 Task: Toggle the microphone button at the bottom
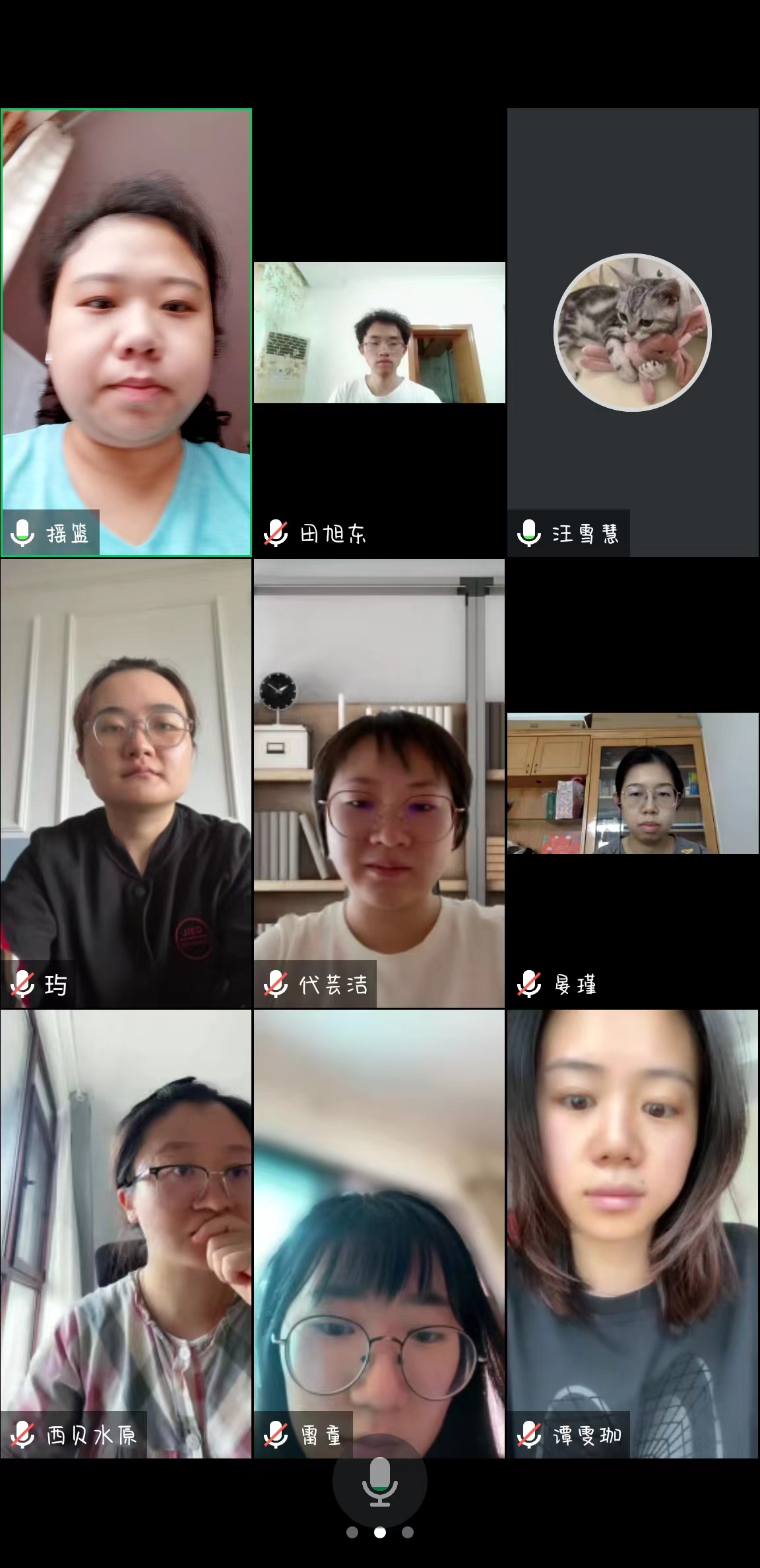coord(379,1482)
